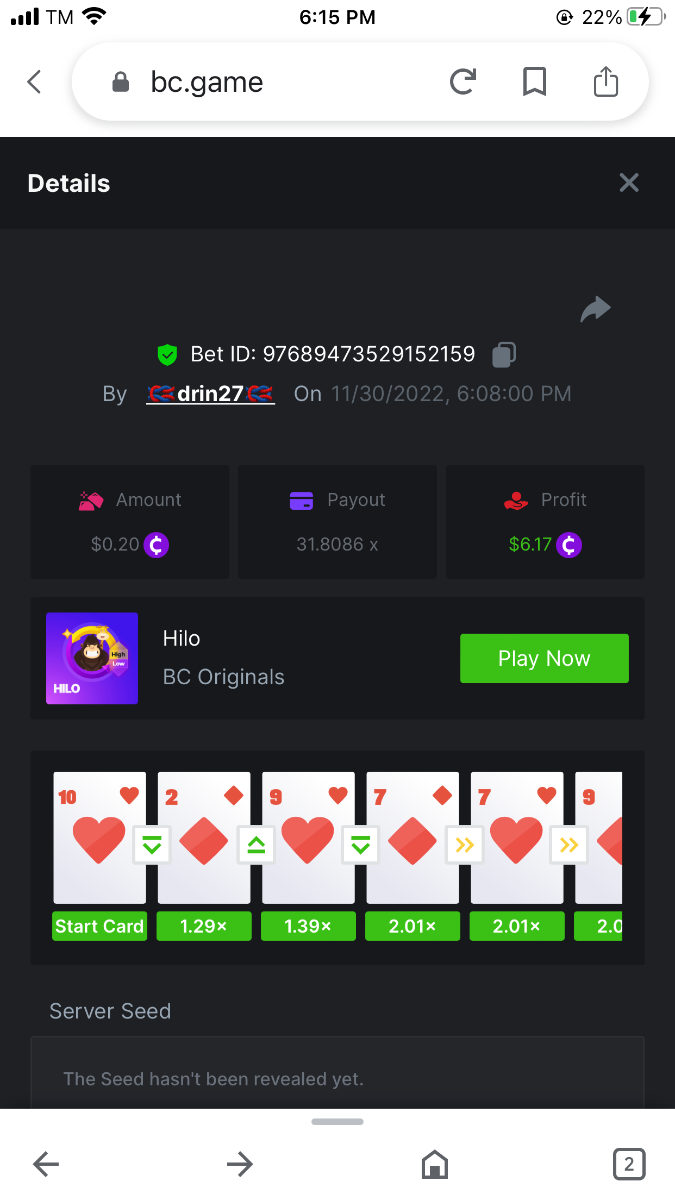Copy the Bet ID

(505, 354)
